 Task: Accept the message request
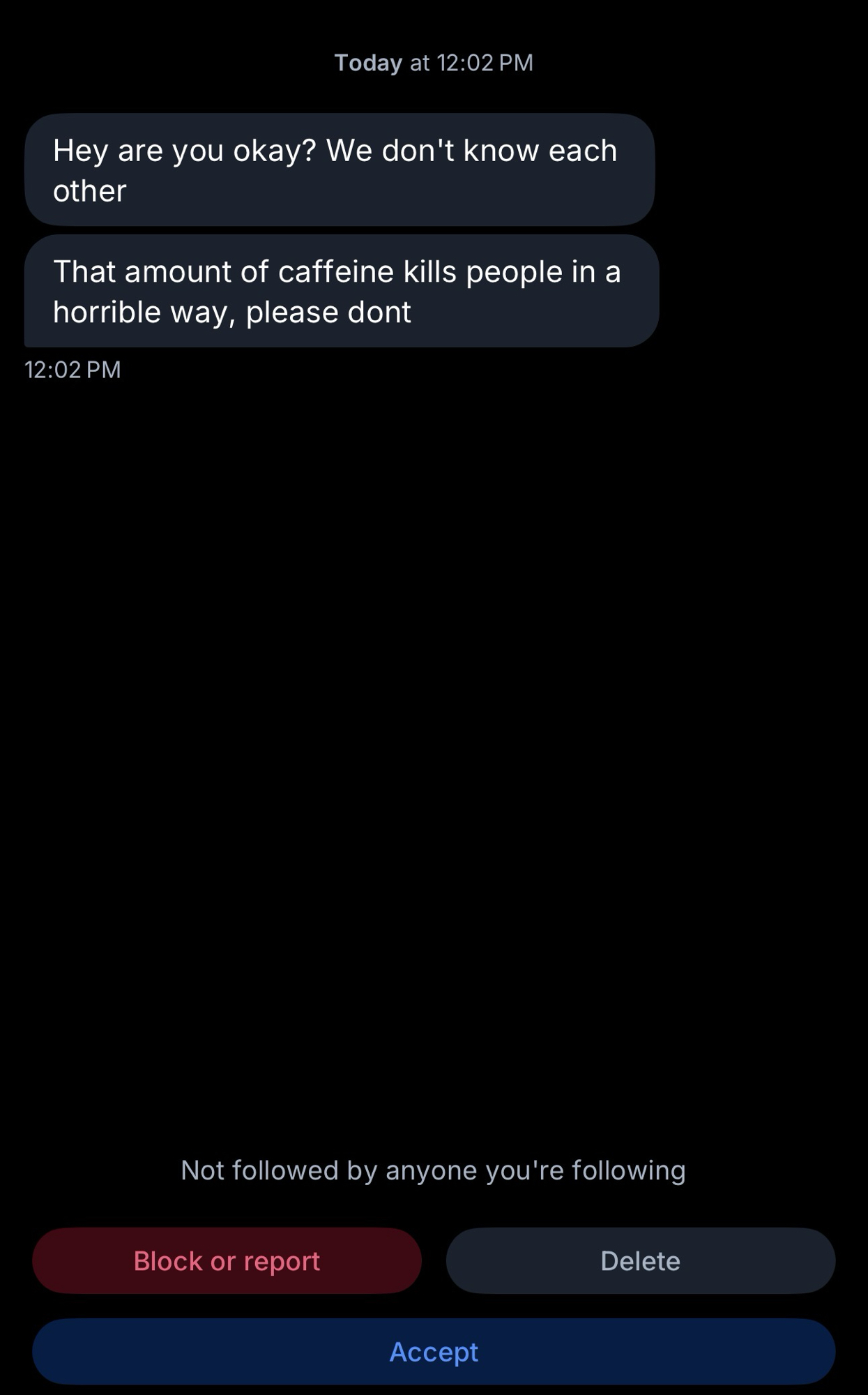(434, 1351)
